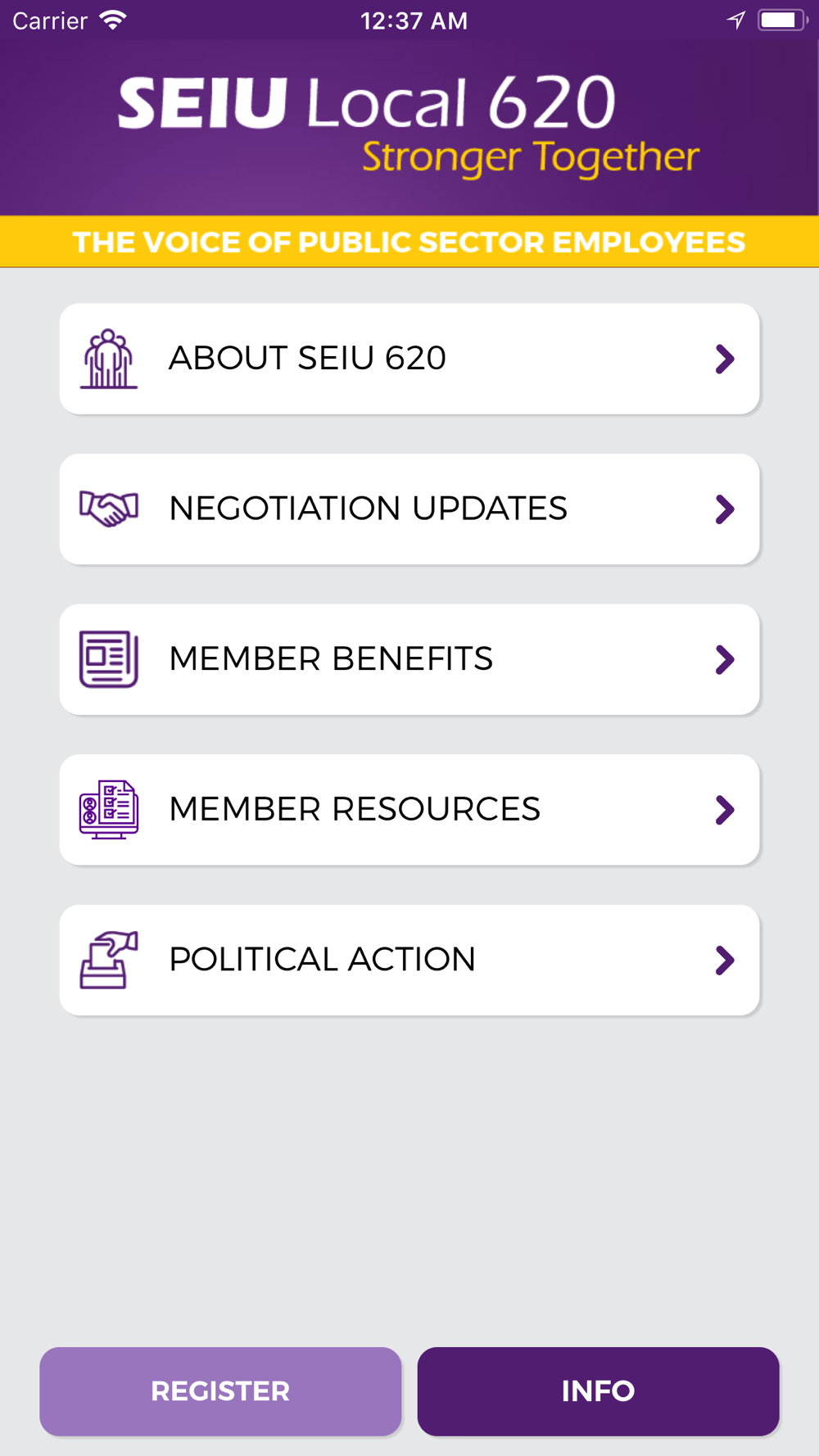Tap the Register button
Screen dimensions: 819x1456
point(220,1390)
